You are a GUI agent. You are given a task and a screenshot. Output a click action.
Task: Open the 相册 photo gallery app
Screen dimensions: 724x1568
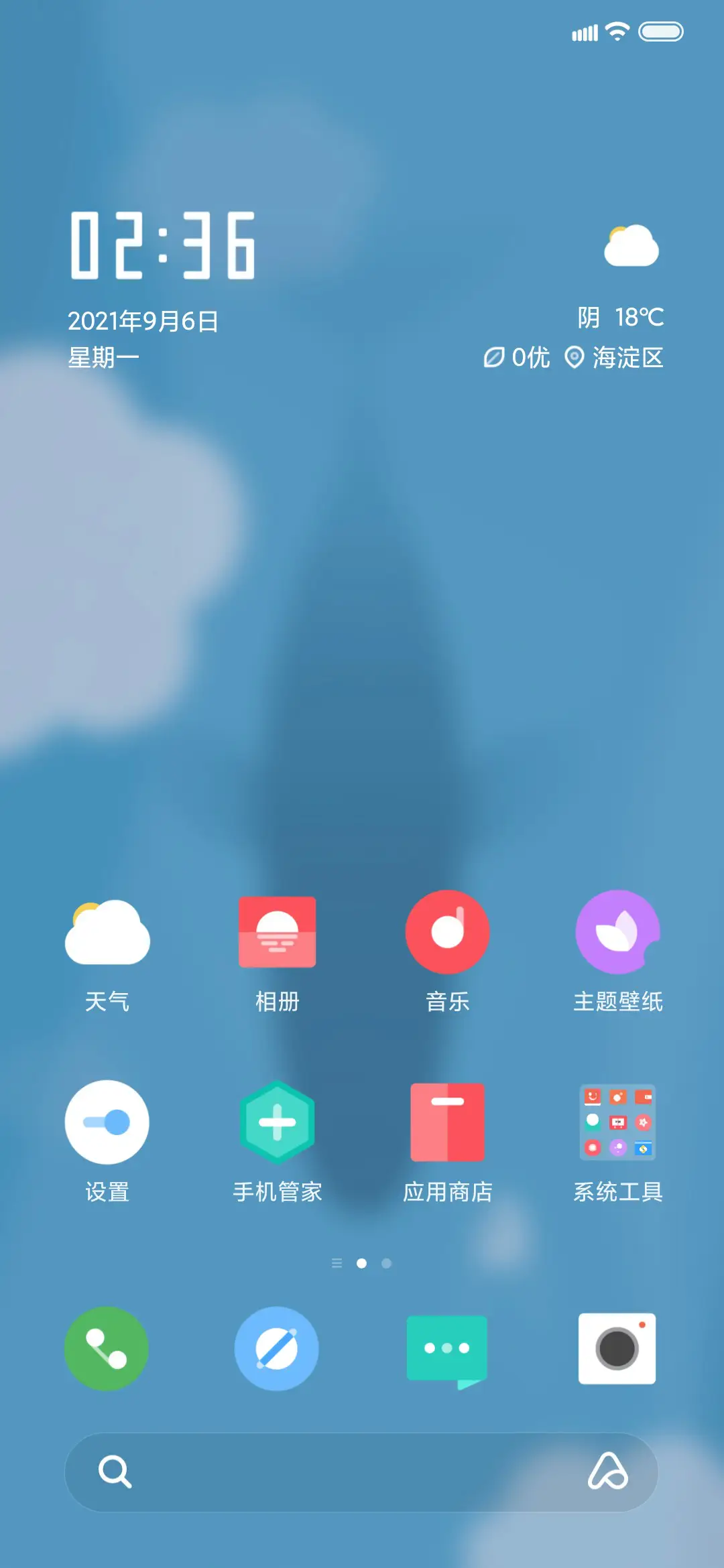tap(277, 933)
